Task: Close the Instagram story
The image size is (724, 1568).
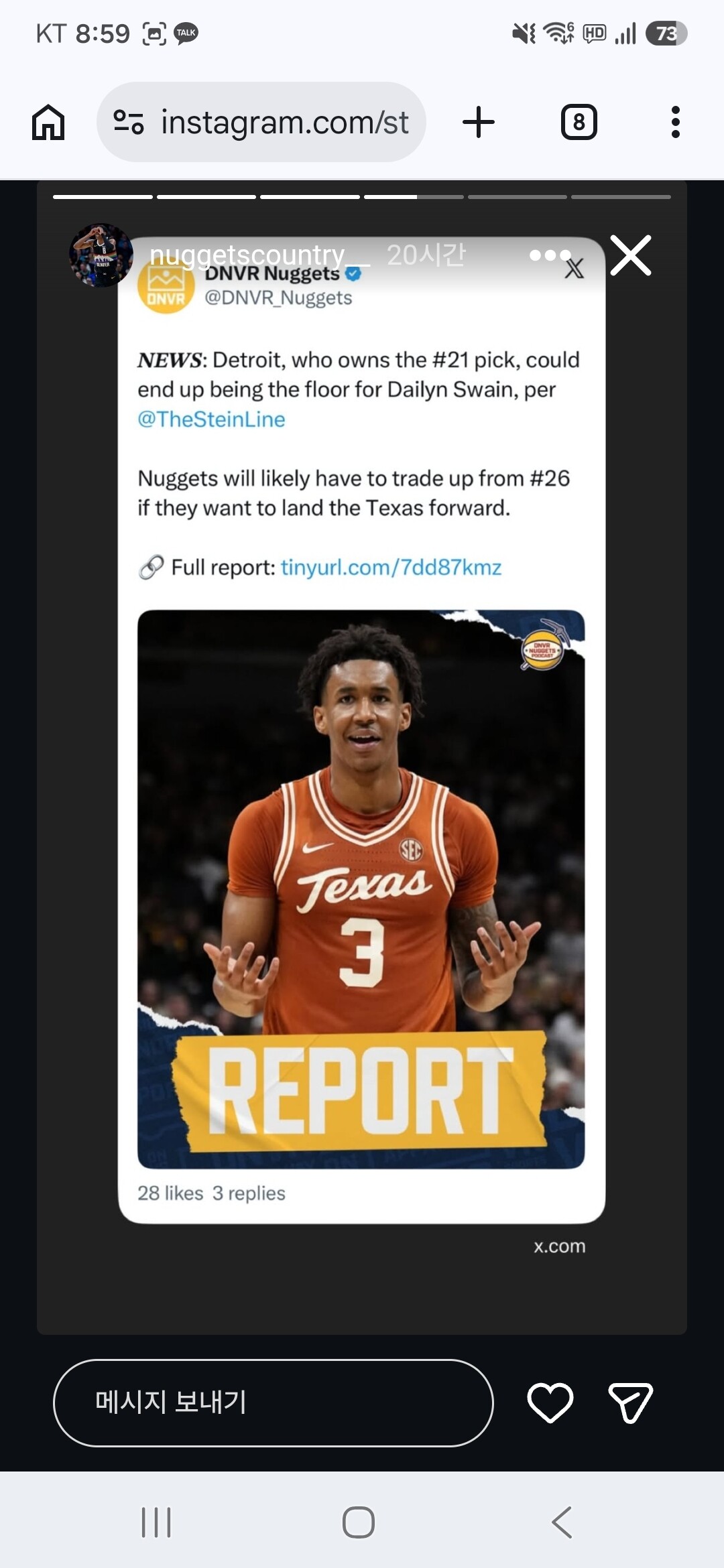Action: pyautogui.click(x=631, y=255)
